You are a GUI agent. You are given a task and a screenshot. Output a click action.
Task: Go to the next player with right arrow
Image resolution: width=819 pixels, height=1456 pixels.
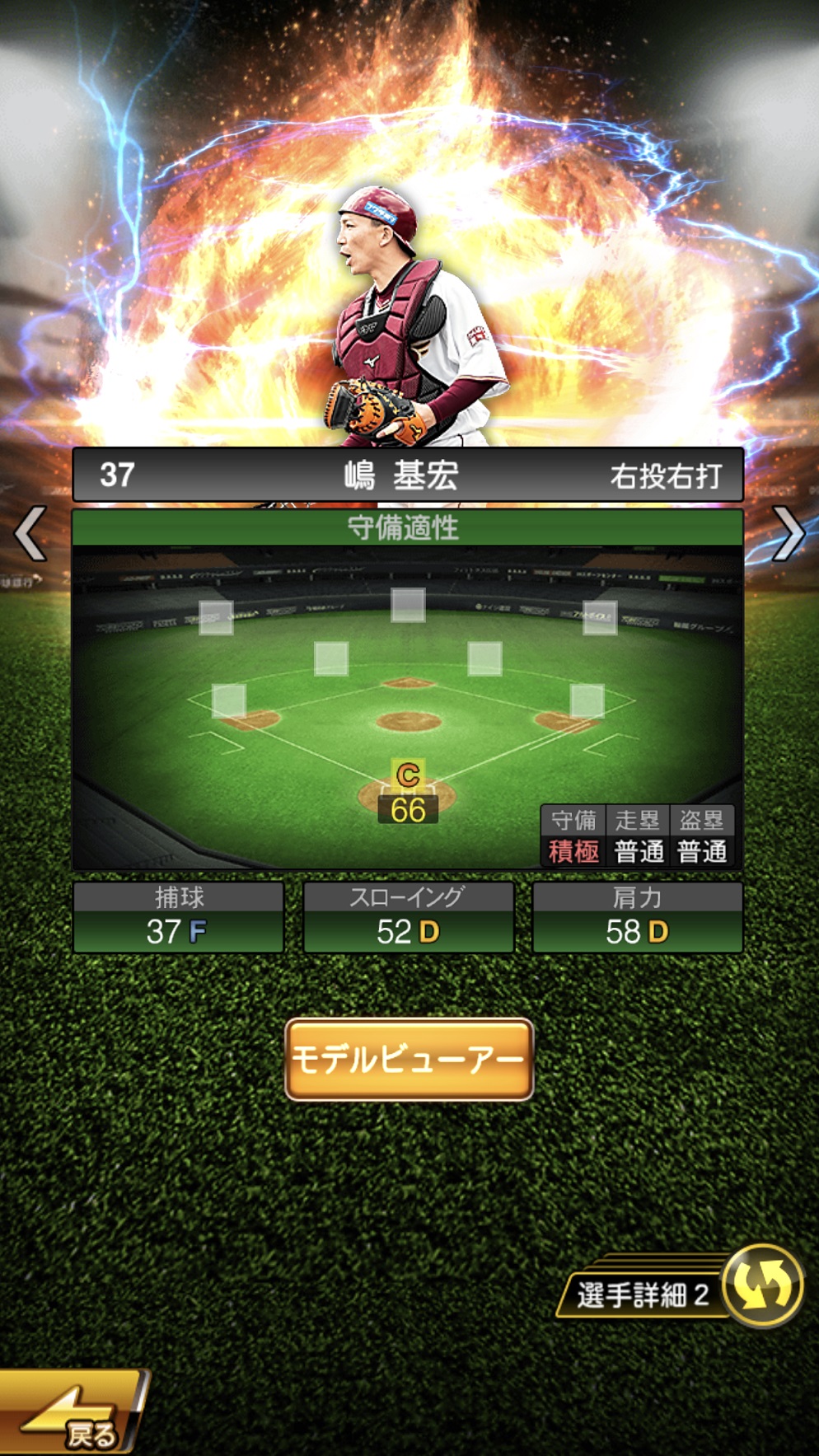click(788, 534)
